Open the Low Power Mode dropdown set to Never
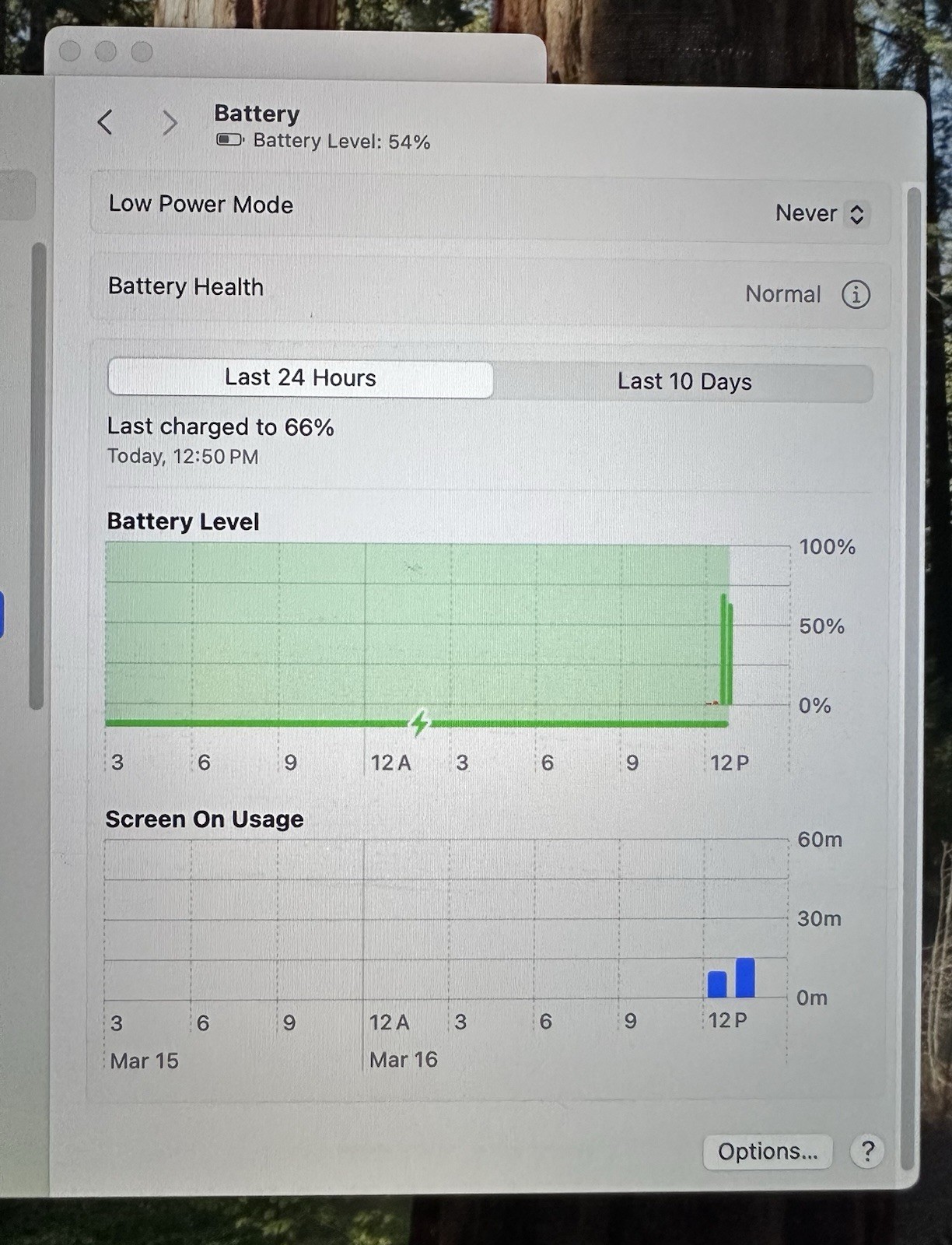Image resolution: width=952 pixels, height=1245 pixels. pyautogui.click(x=821, y=214)
